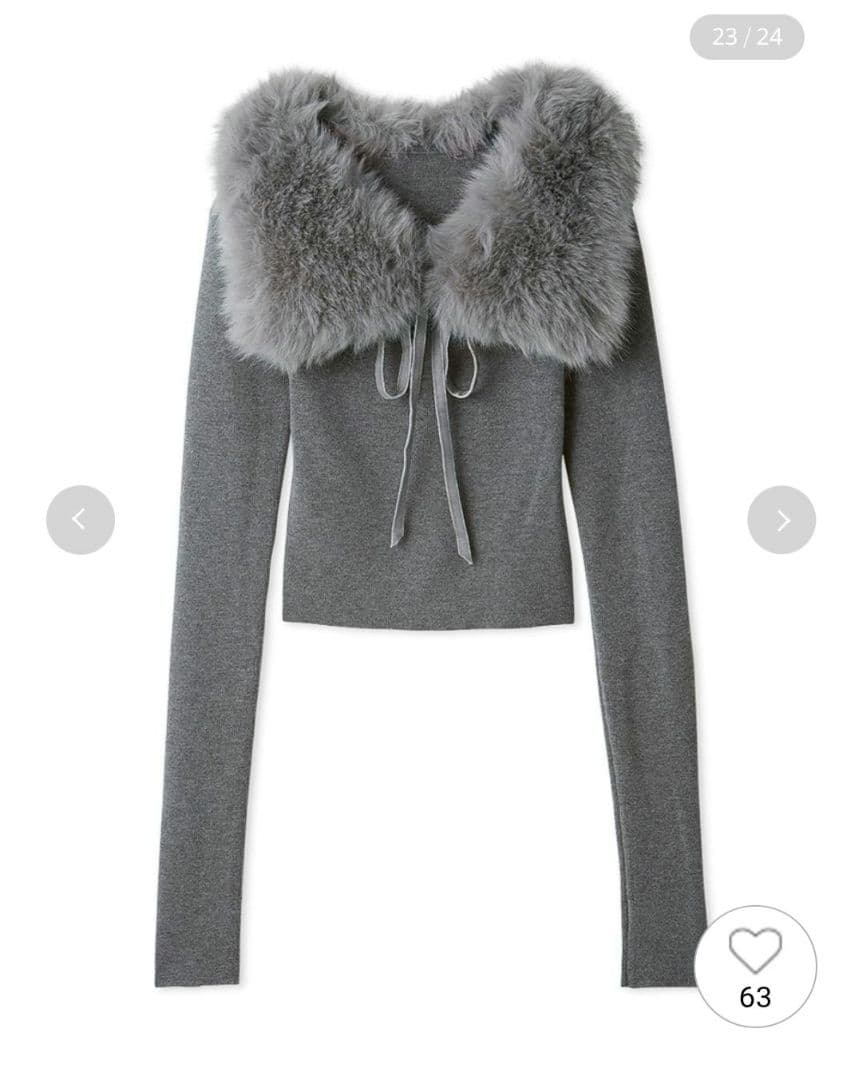
Task: Tap the heart to favorite this item
Action: coord(755,953)
